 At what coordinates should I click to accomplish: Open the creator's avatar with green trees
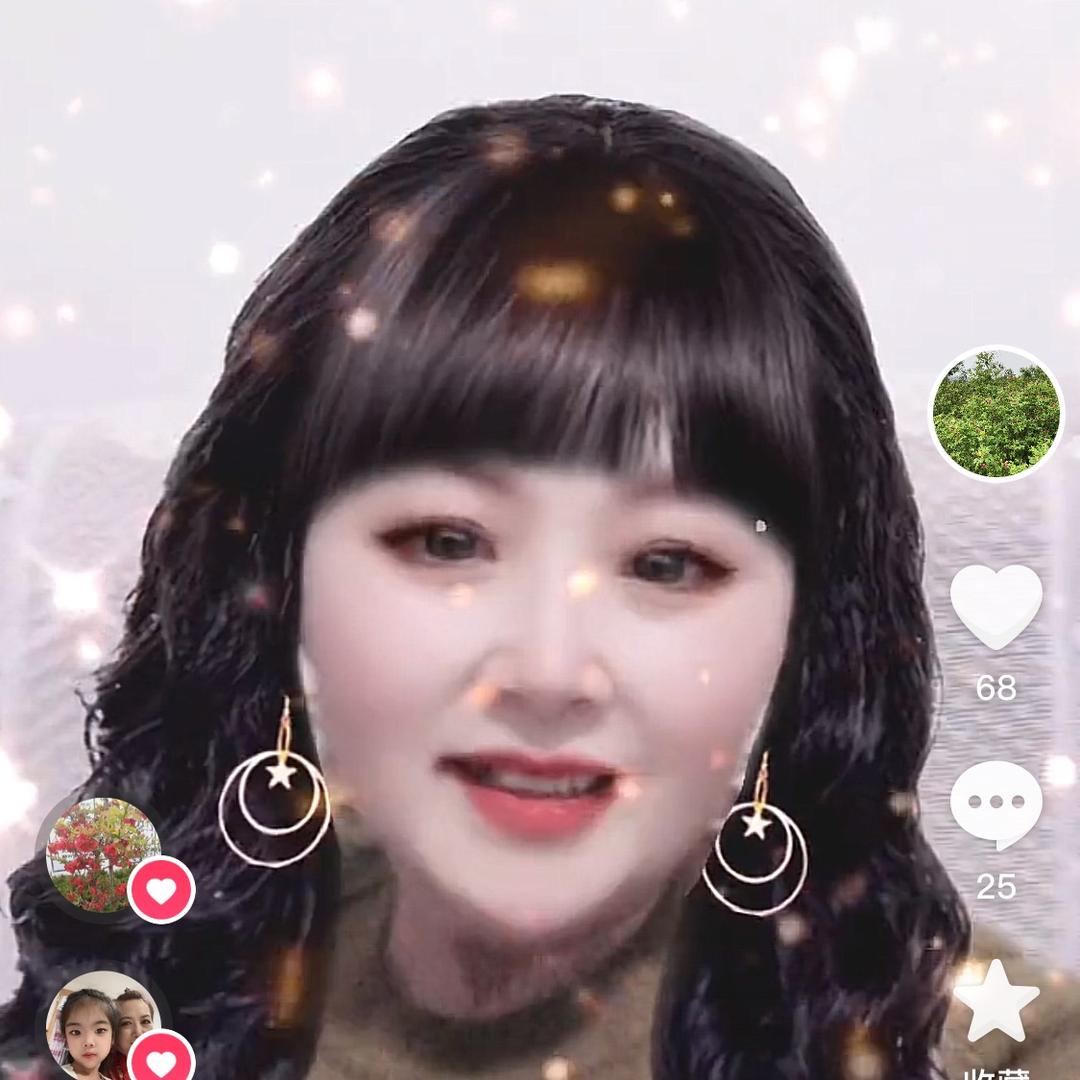click(996, 413)
